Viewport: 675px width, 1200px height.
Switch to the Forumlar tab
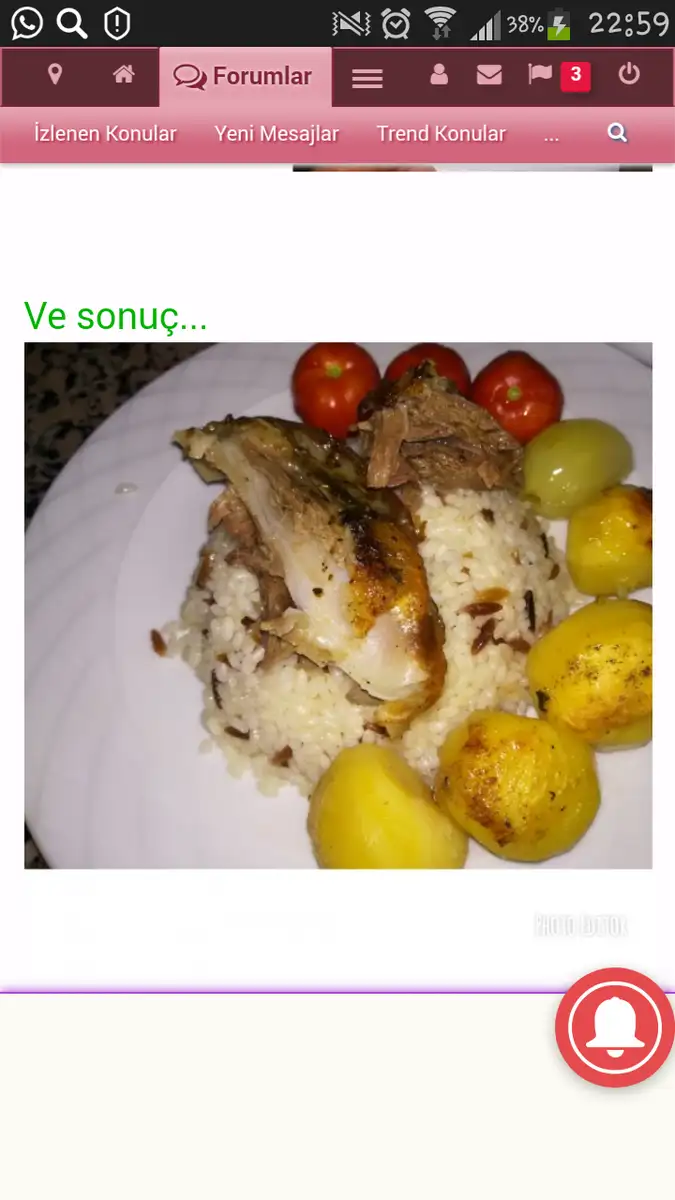(244, 76)
